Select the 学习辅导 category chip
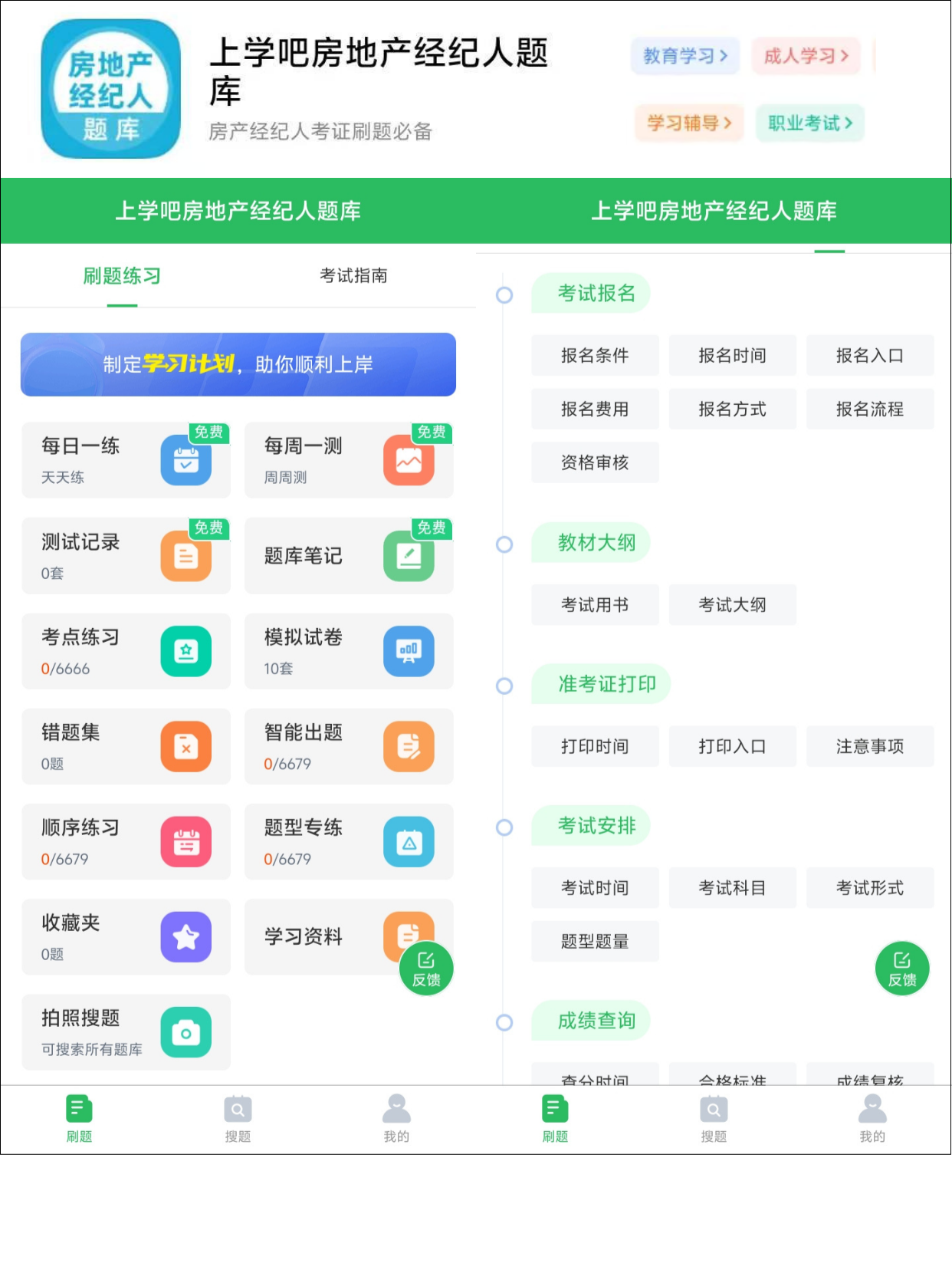Viewport: 952px width, 1273px height. click(x=689, y=123)
